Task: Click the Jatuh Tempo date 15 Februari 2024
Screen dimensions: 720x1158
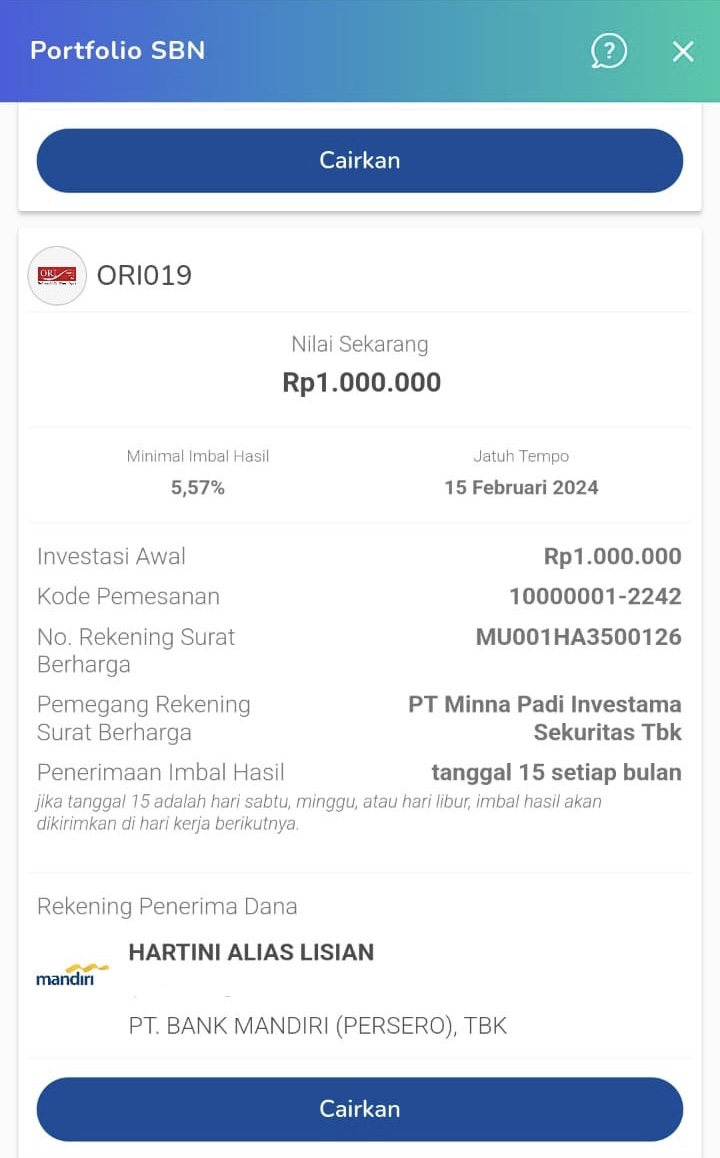Action: coord(521,487)
